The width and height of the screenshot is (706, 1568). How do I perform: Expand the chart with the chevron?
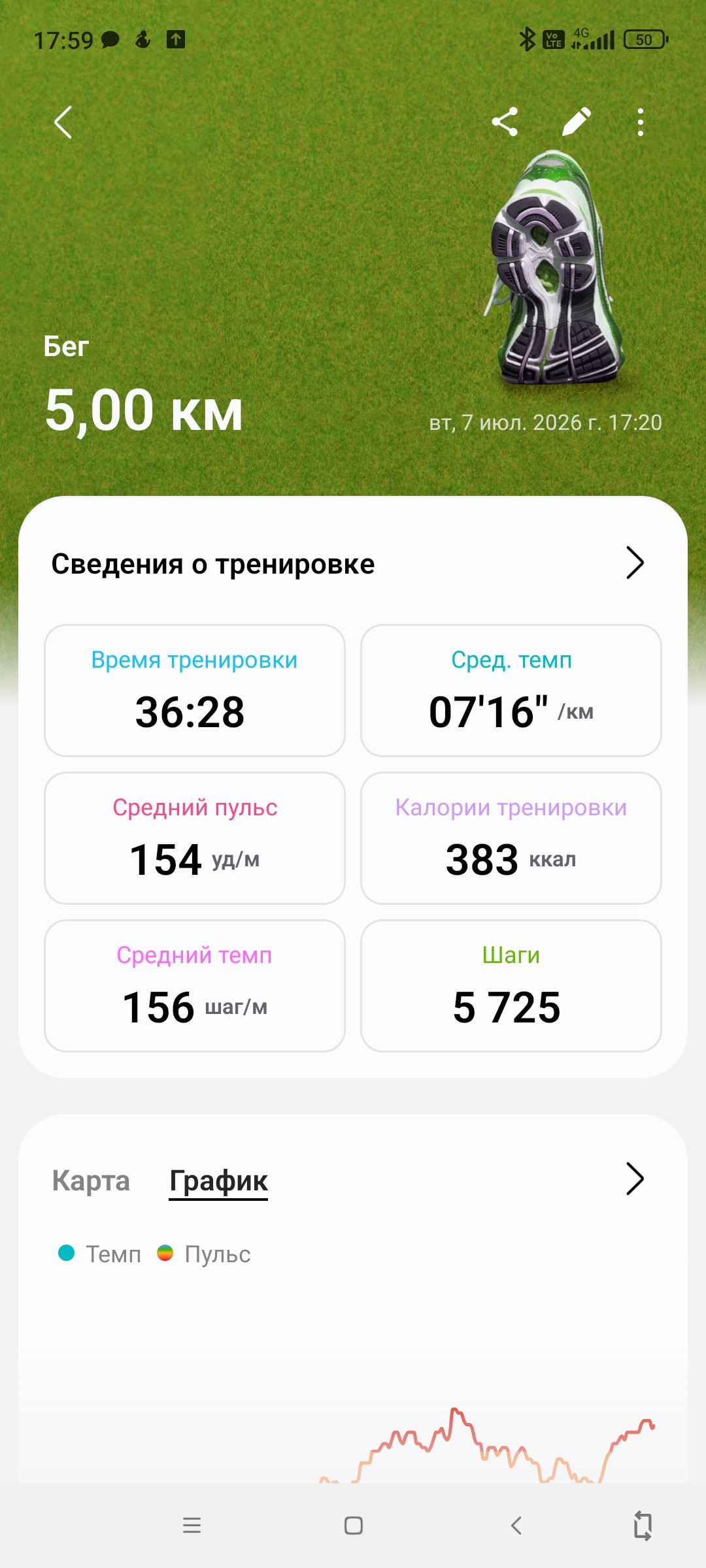click(x=635, y=1179)
